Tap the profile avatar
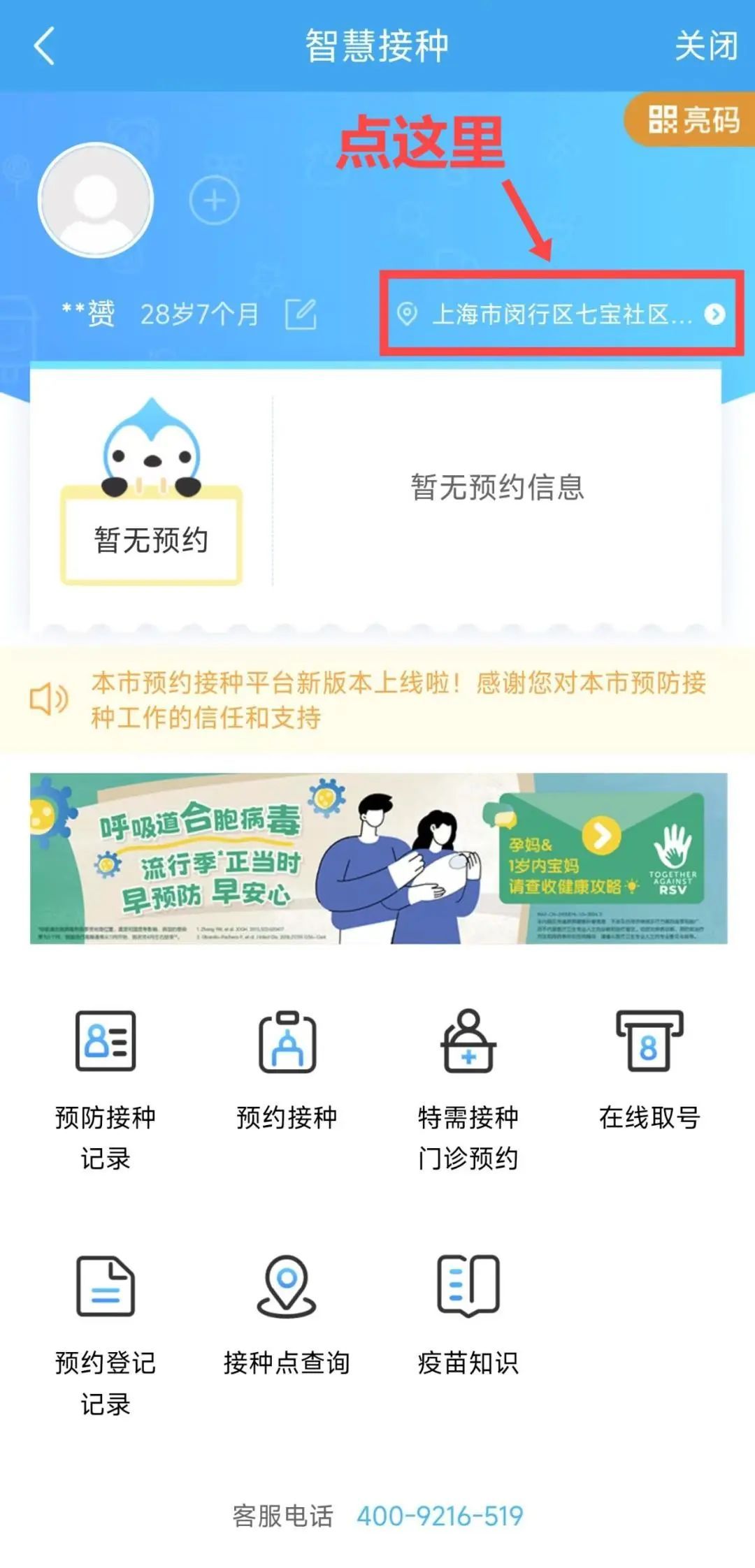The width and height of the screenshot is (755, 1568). [x=96, y=201]
